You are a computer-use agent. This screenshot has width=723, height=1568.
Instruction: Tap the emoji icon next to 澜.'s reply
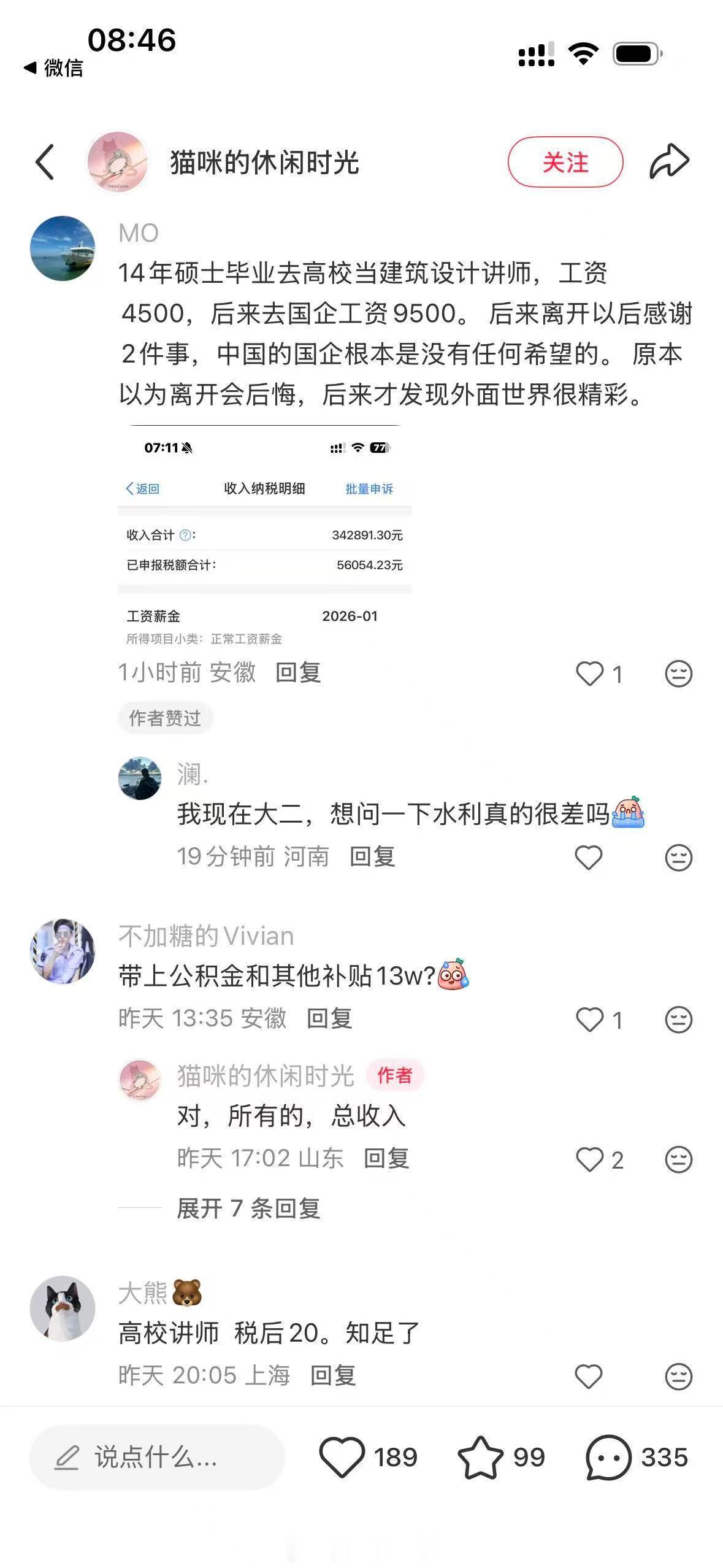coord(678,858)
